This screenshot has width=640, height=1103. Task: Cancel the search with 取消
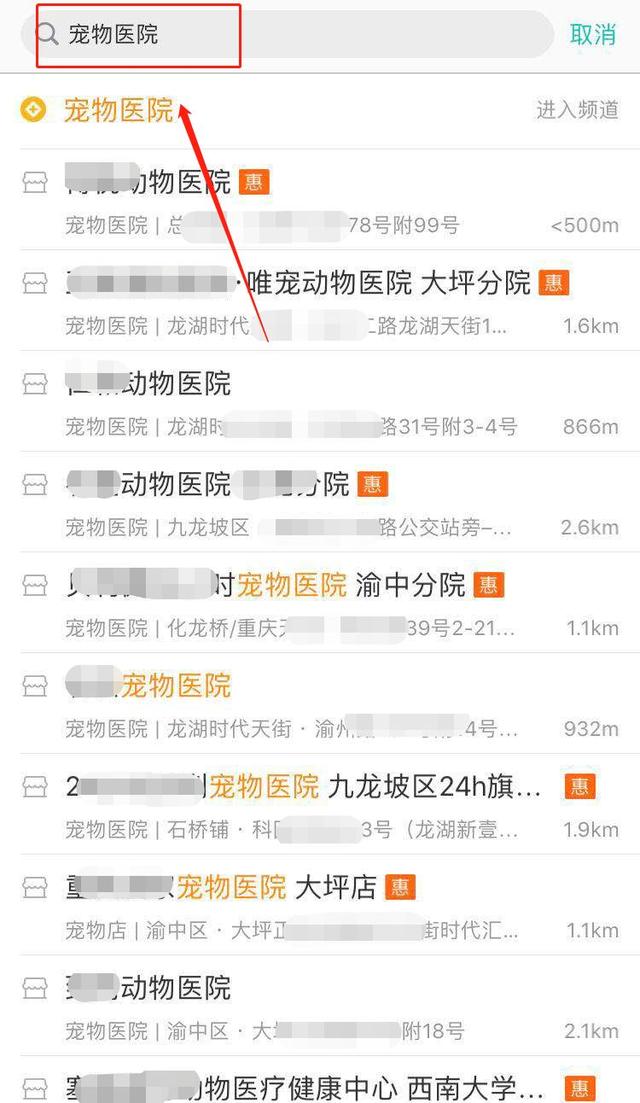point(593,34)
